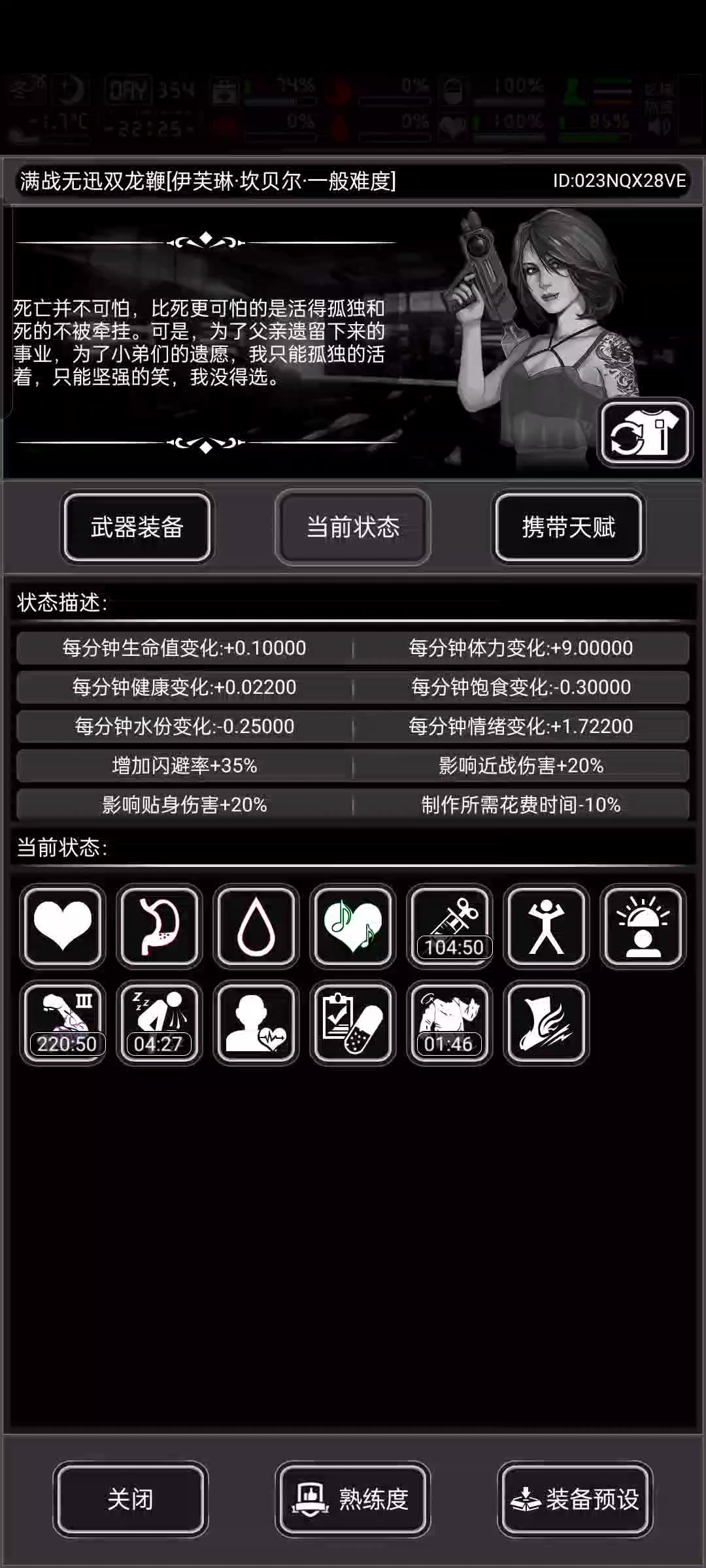Tap the syringe status with 104:50 timer
Image resolution: width=706 pixels, height=1568 pixels.
450,926
